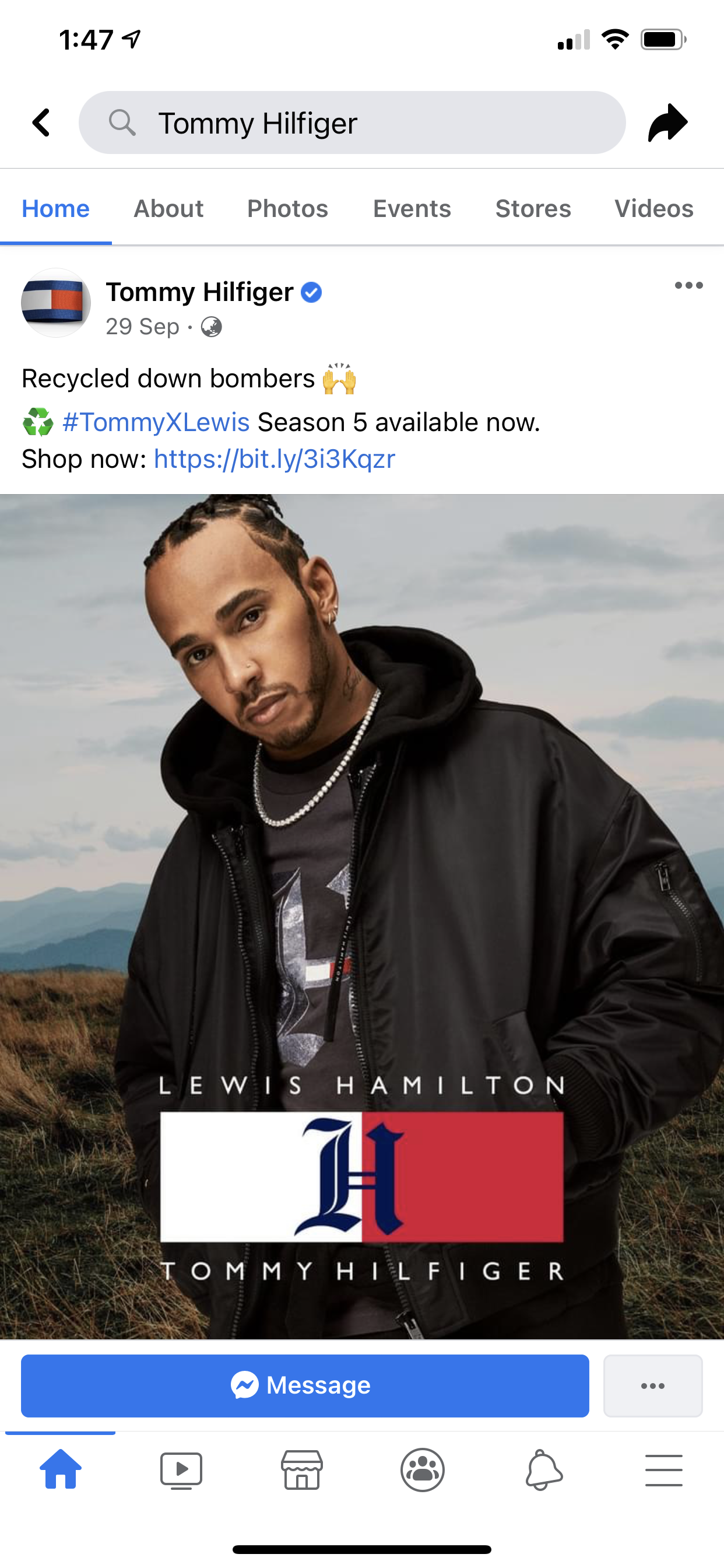Open more page actions beside Message

(652, 1385)
